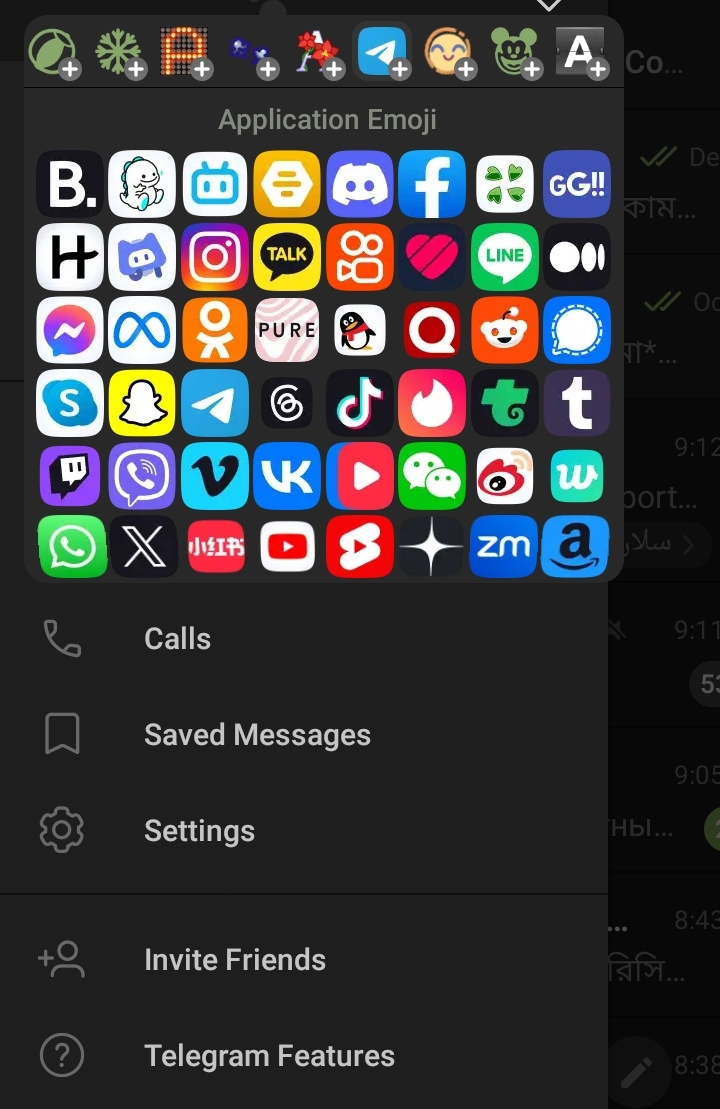This screenshot has width=720, height=1109.
Task: Select the Discord app emoji
Action: click(x=360, y=184)
